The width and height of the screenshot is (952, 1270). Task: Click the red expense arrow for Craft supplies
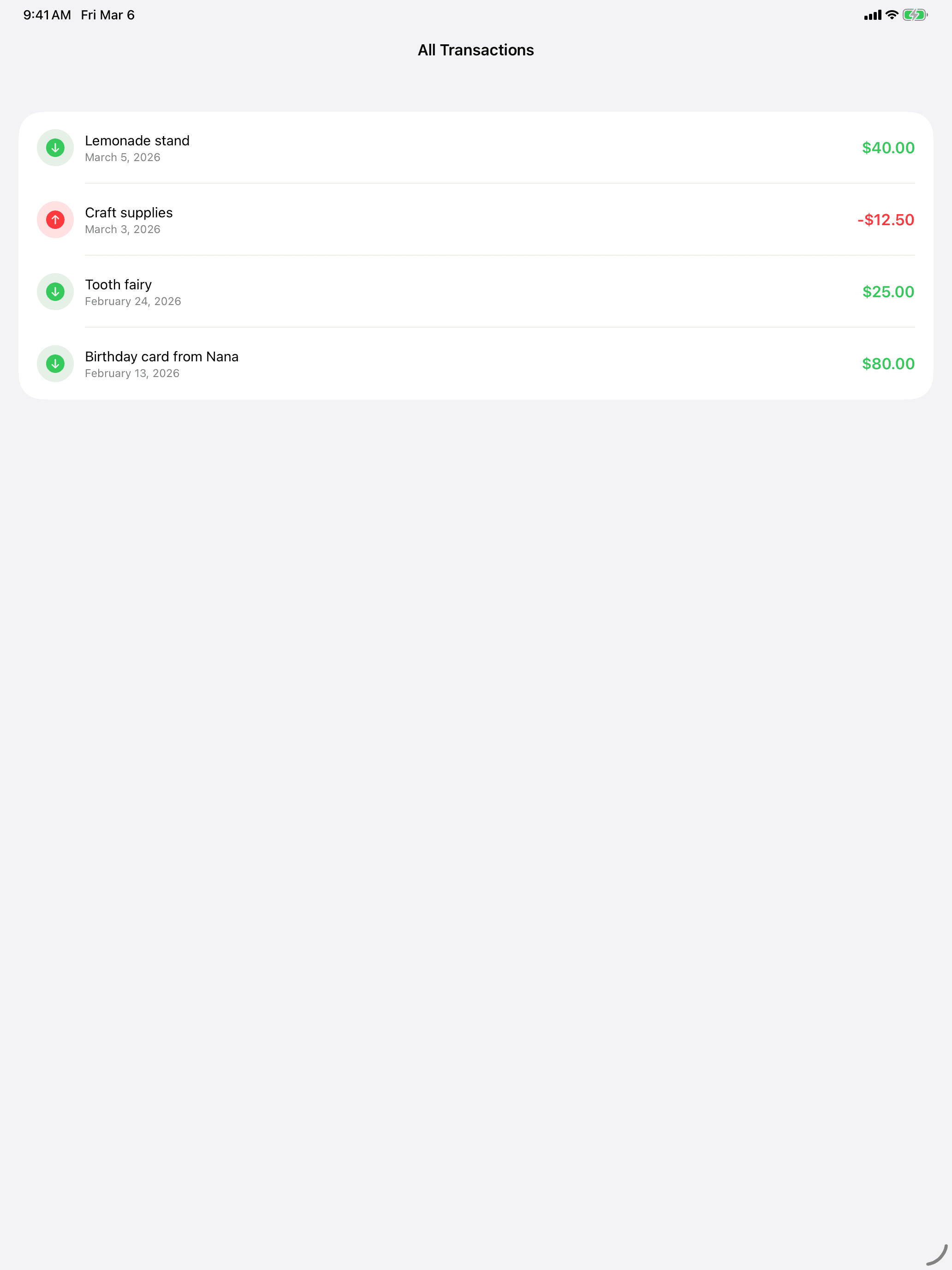[54, 220]
